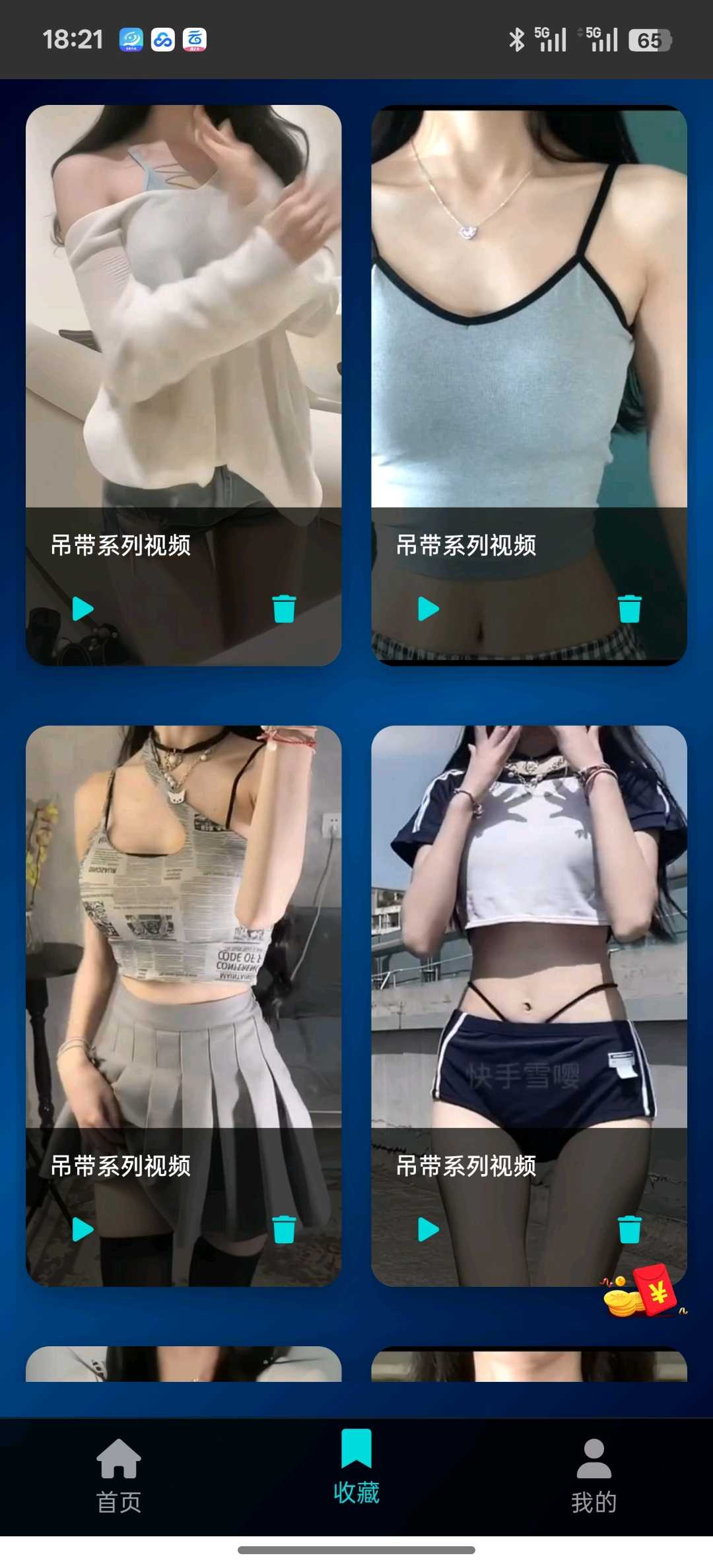
Task: Play the video card with white off-shoulder sweater
Action: tap(83, 608)
